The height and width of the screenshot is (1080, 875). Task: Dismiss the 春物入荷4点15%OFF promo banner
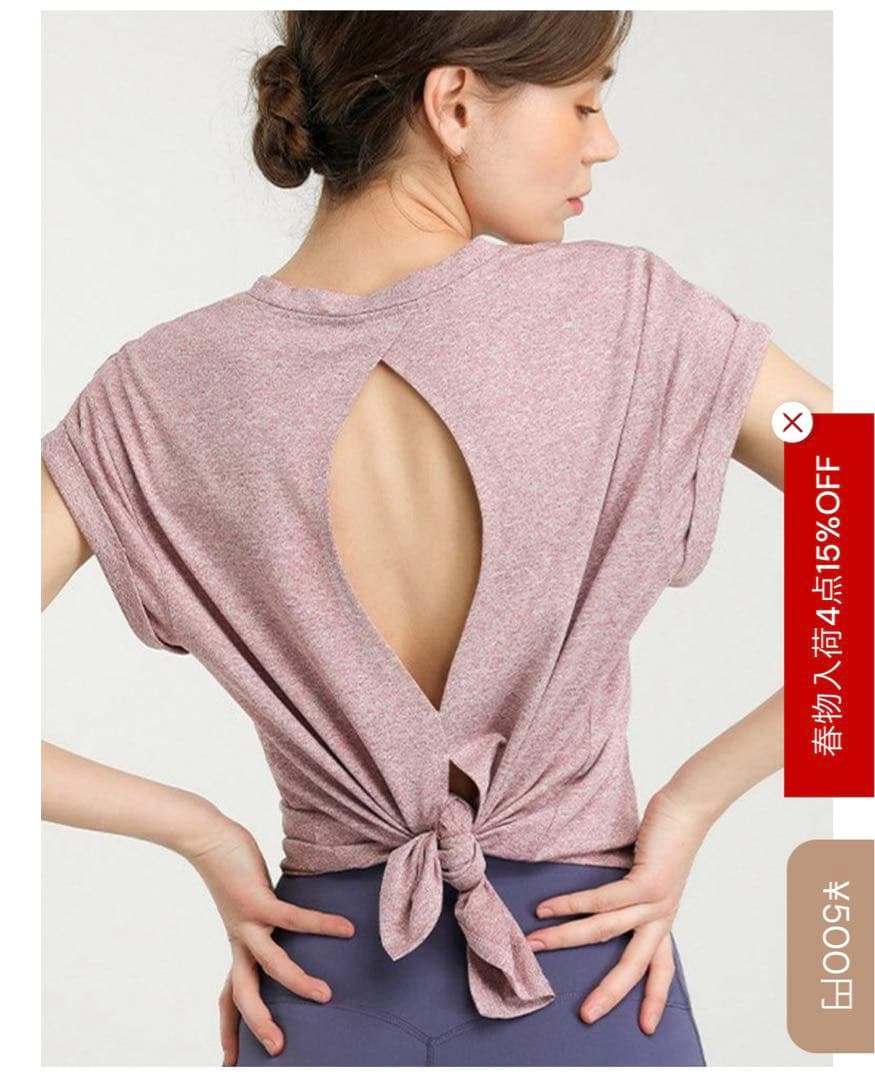pyautogui.click(x=793, y=423)
